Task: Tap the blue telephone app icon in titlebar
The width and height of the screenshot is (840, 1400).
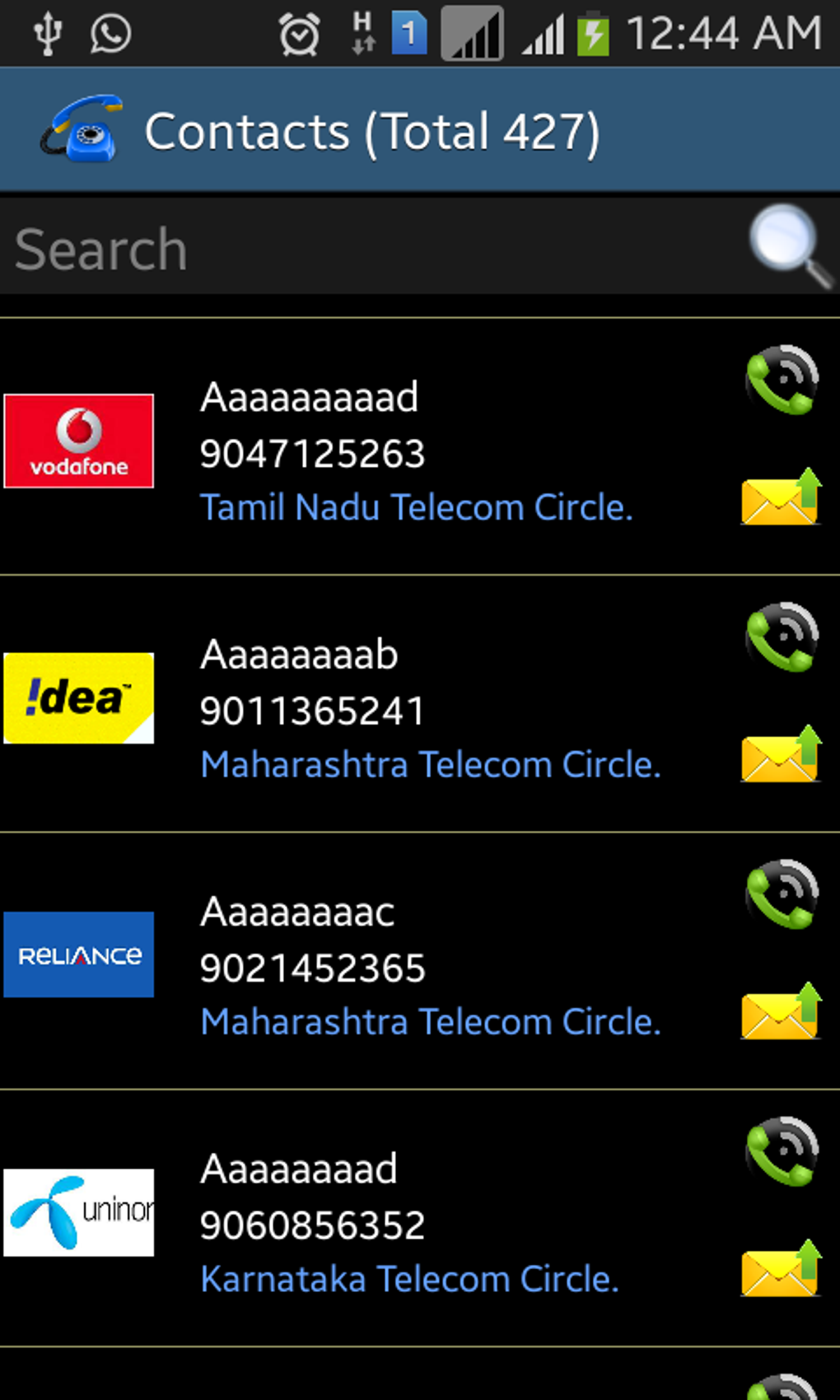Action: click(82, 128)
